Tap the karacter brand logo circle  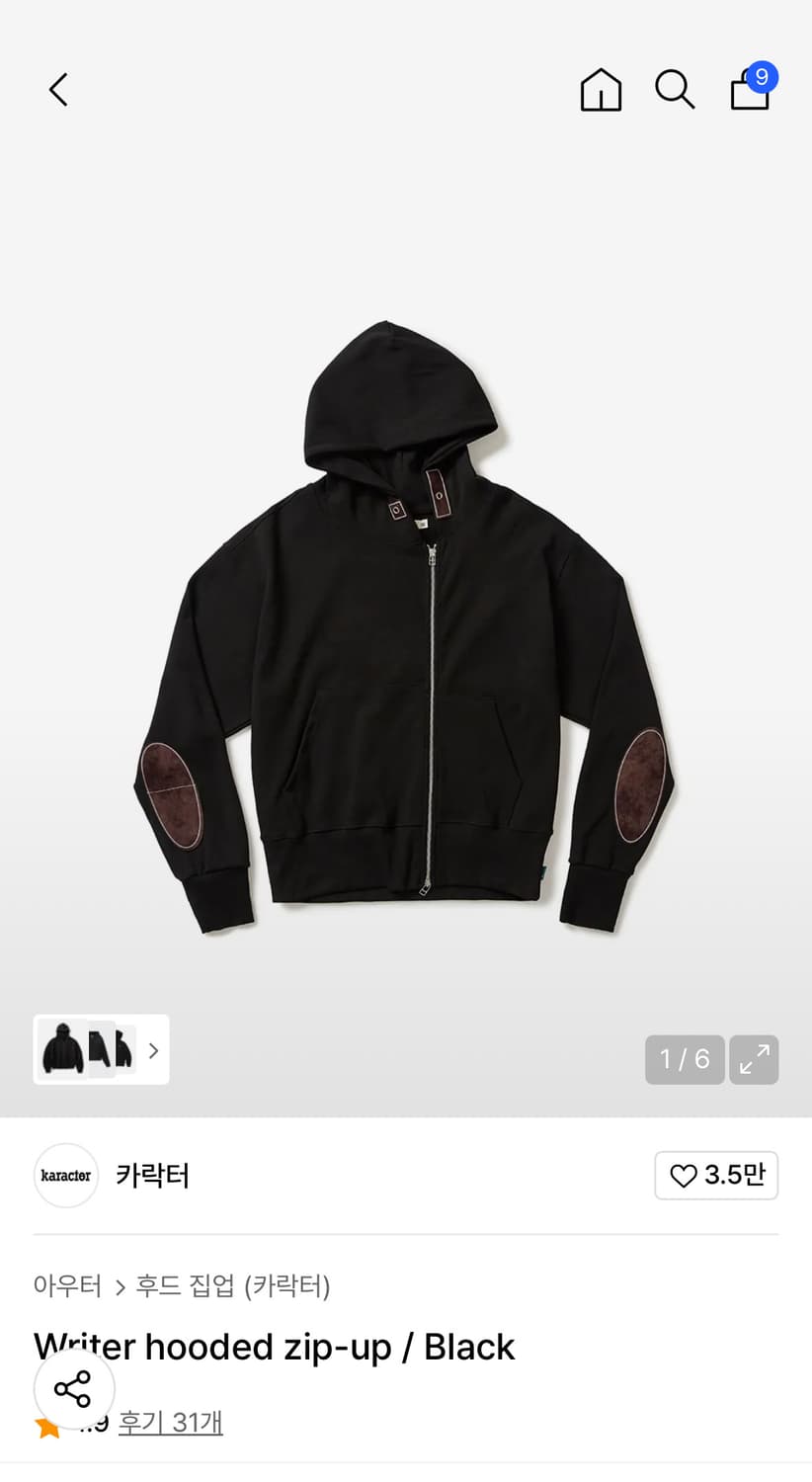coord(65,1176)
